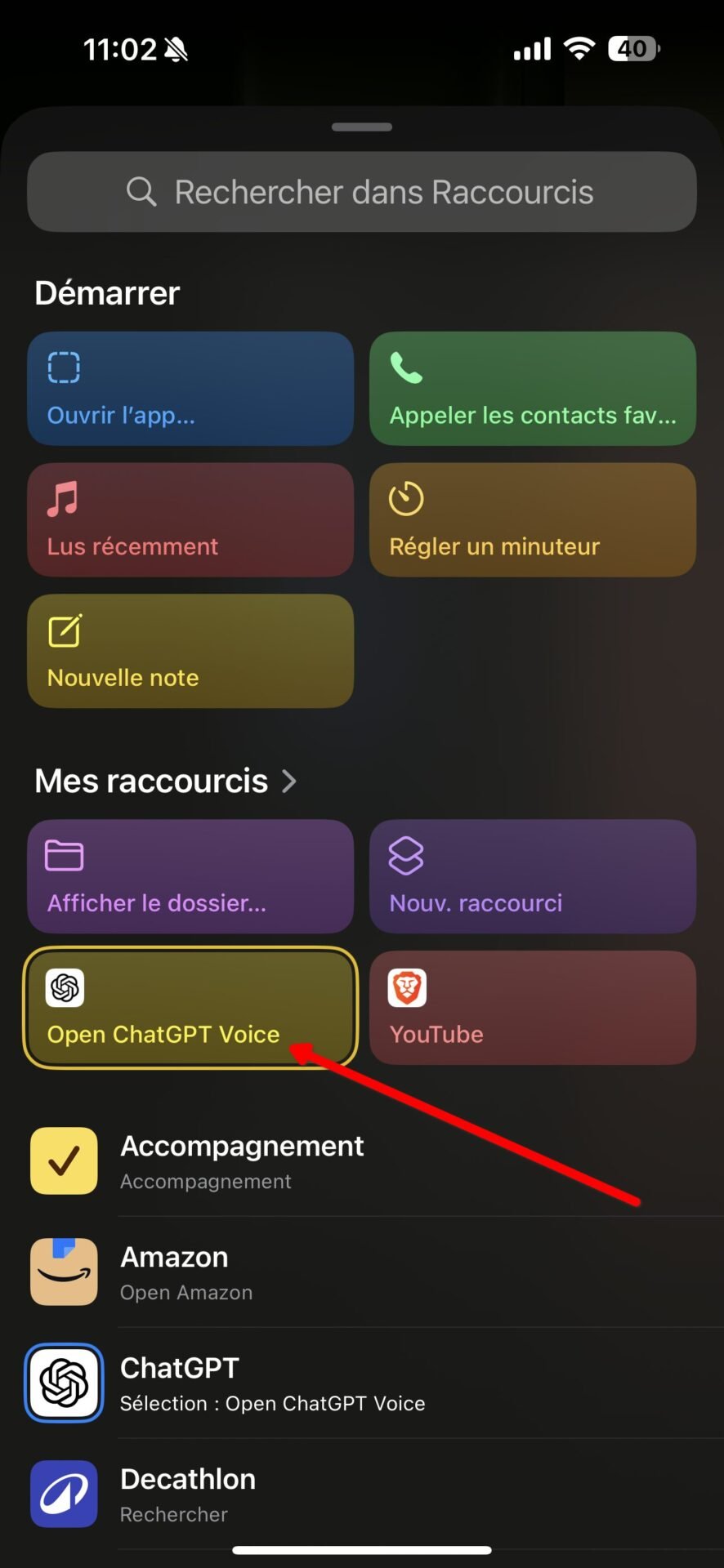Image resolution: width=724 pixels, height=1568 pixels.
Task: Run the Ouvrir l'app shortcut
Action: [x=190, y=389]
